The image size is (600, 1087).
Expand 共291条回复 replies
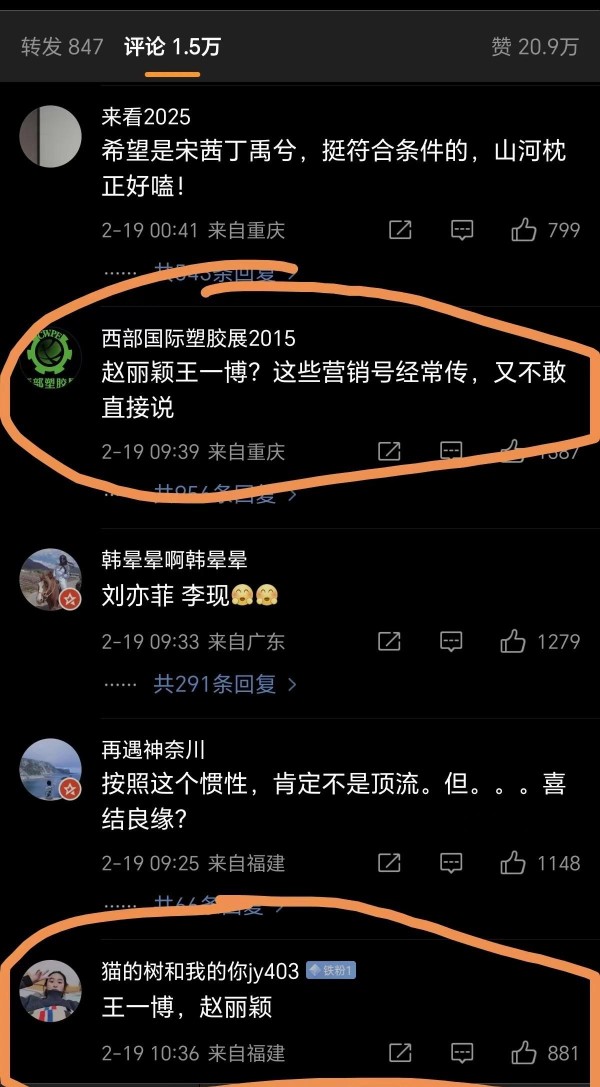224,684
